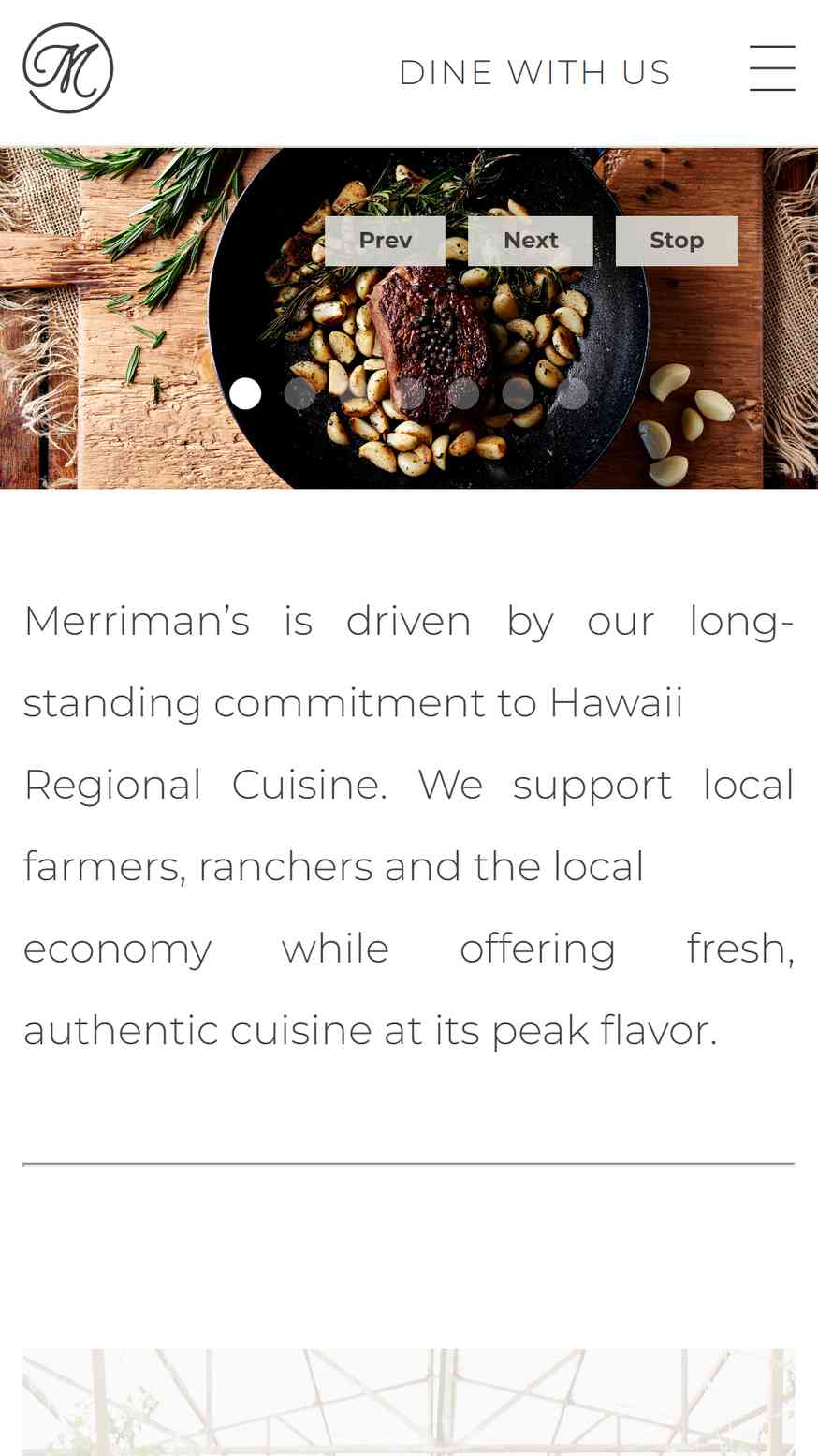
Task: Select the fourth slide indicator dot
Action: click(x=409, y=393)
